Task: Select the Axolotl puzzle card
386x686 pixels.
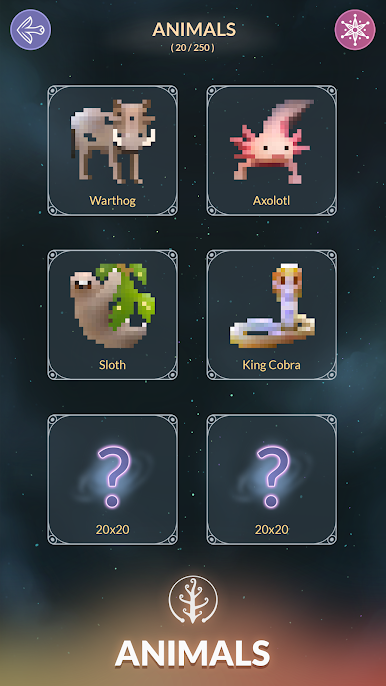Action: pyautogui.click(x=272, y=150)
